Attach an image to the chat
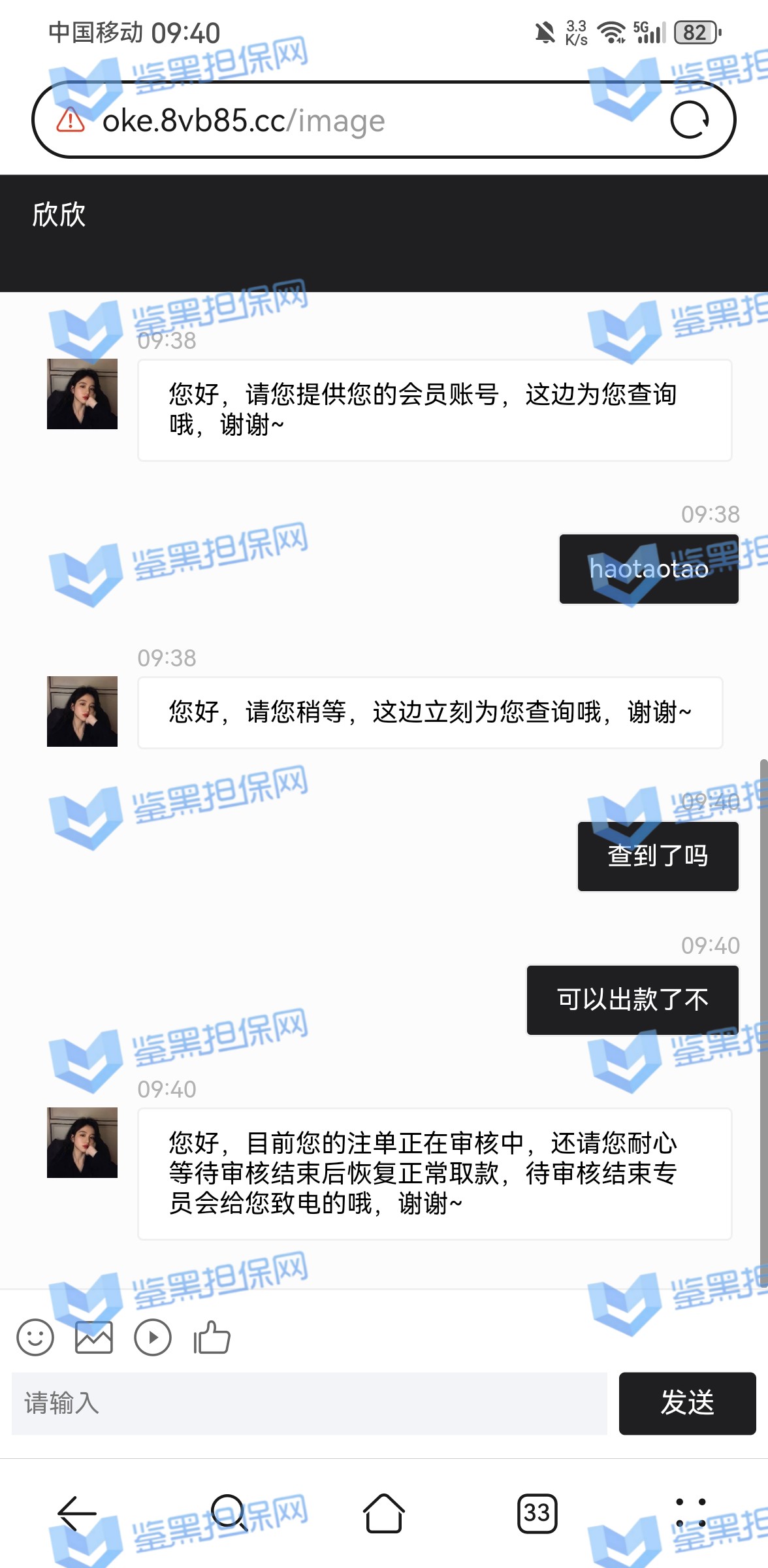The image size is (768, 1568). (x=94, y=1337)
